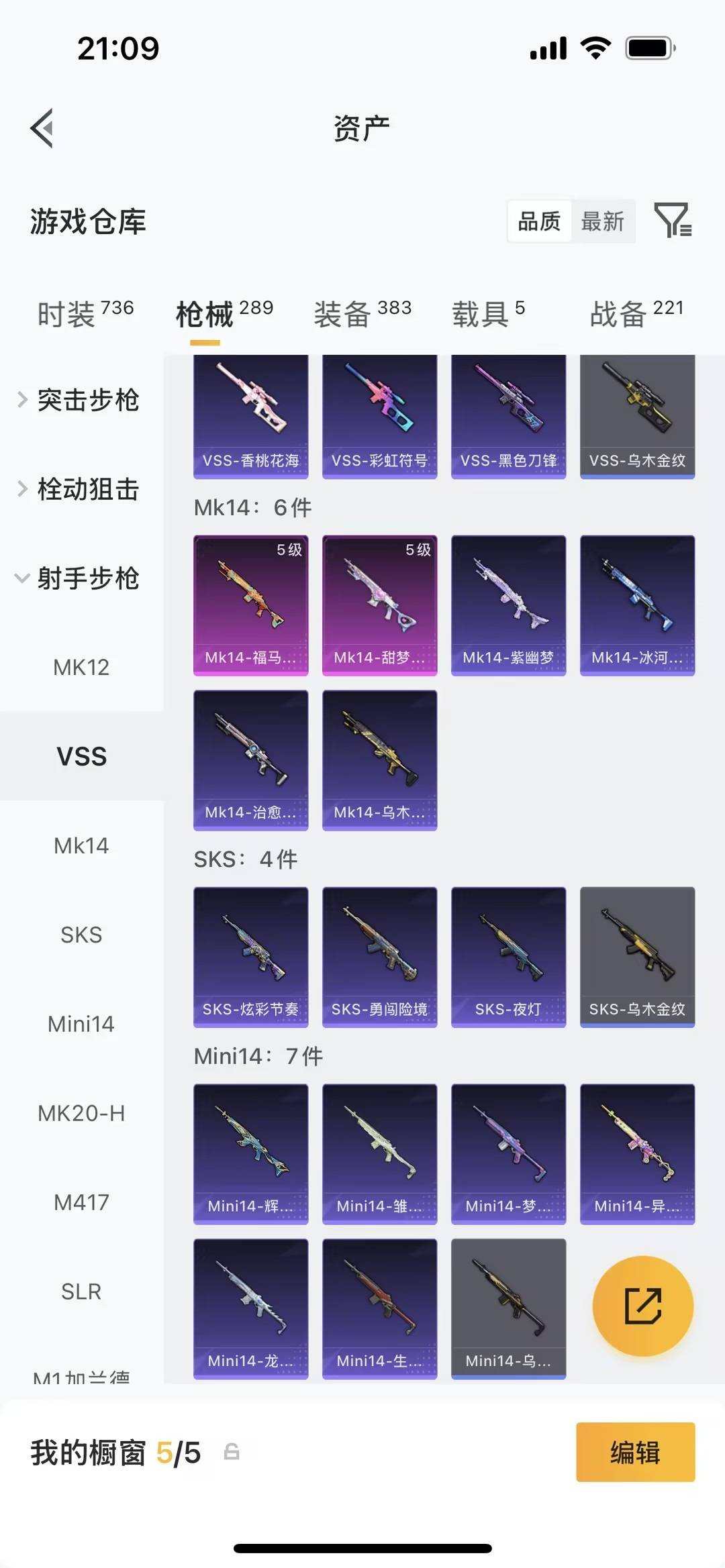Image resolution: width=725 pixels, height=1568 pixels.
Task: Select VSS in the sidebar
Action: click(82, 755)
